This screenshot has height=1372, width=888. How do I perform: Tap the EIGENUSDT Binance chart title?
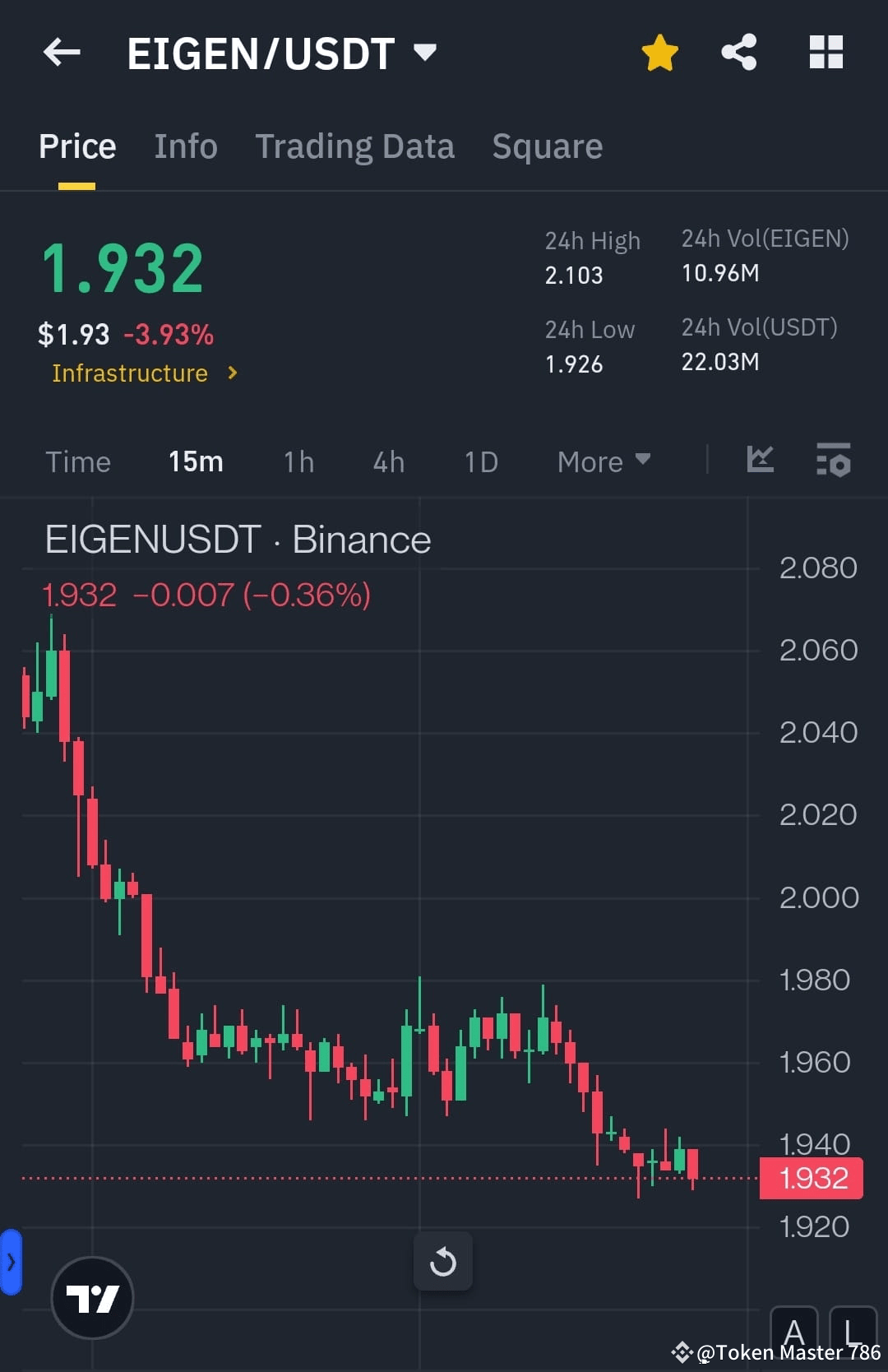(x=237, y=540)
